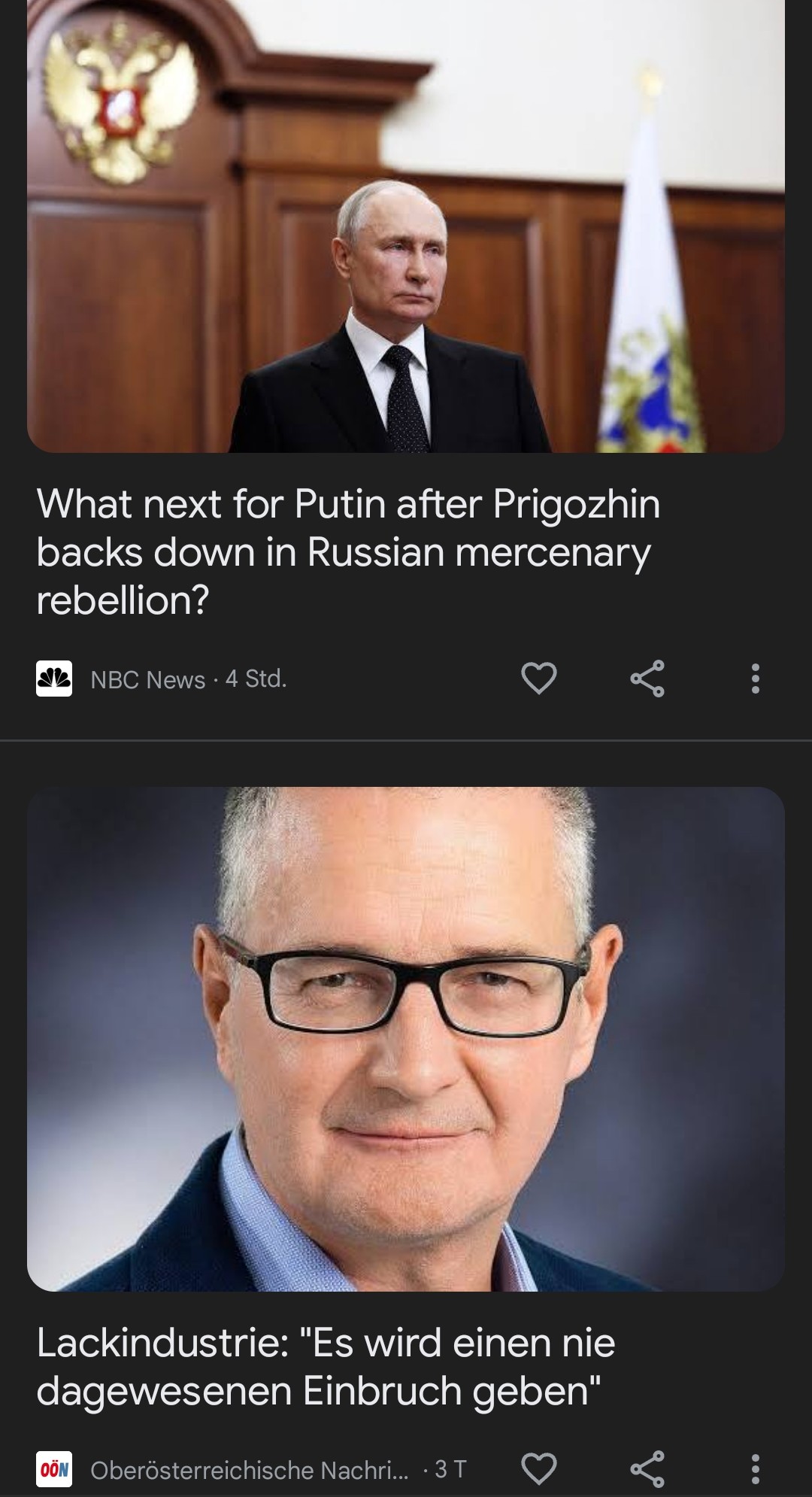Like the Oberösterreichische Nachrichten article

click(538, 1469)
